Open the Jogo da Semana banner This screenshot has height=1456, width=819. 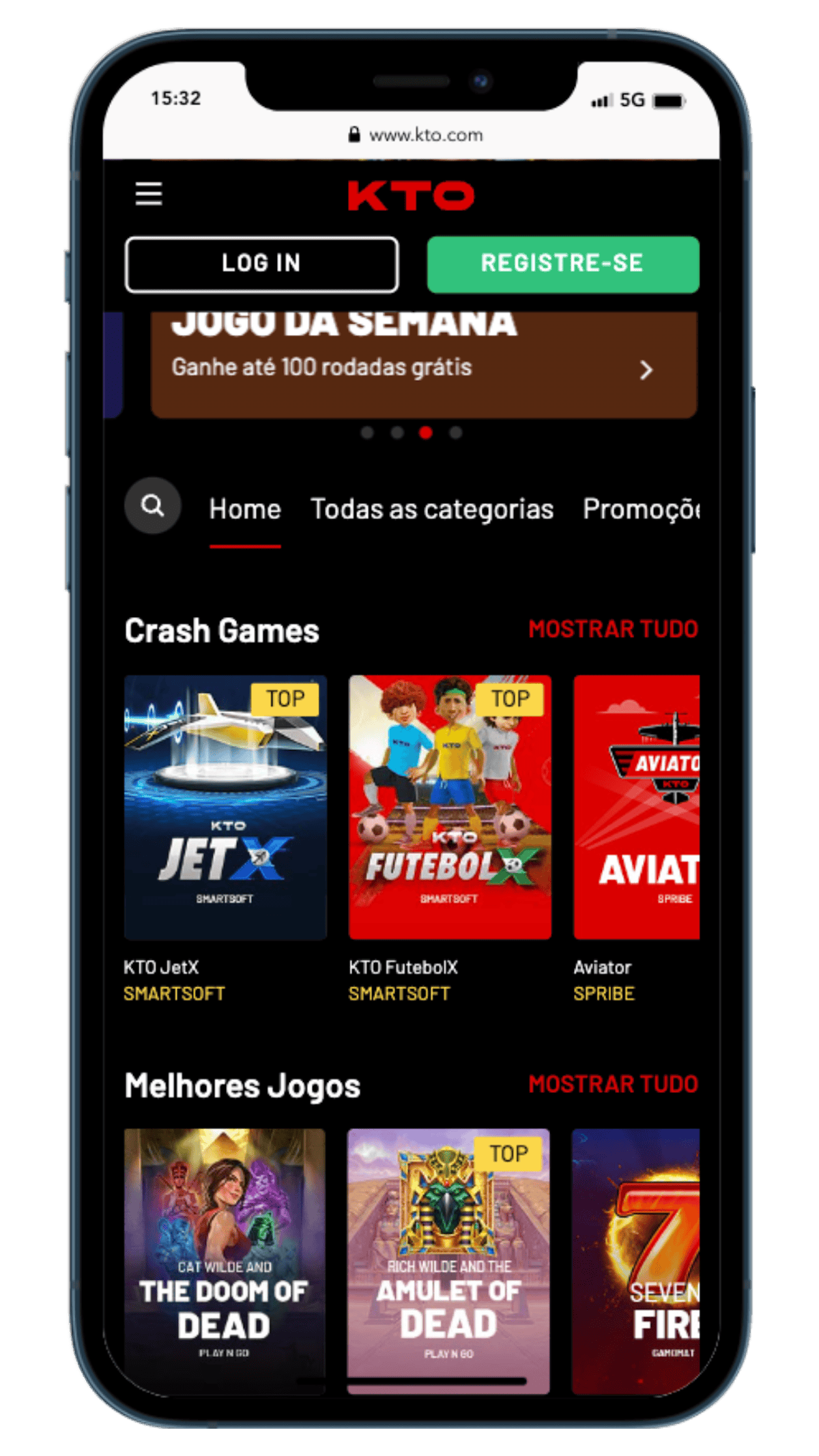coord(423,365)
